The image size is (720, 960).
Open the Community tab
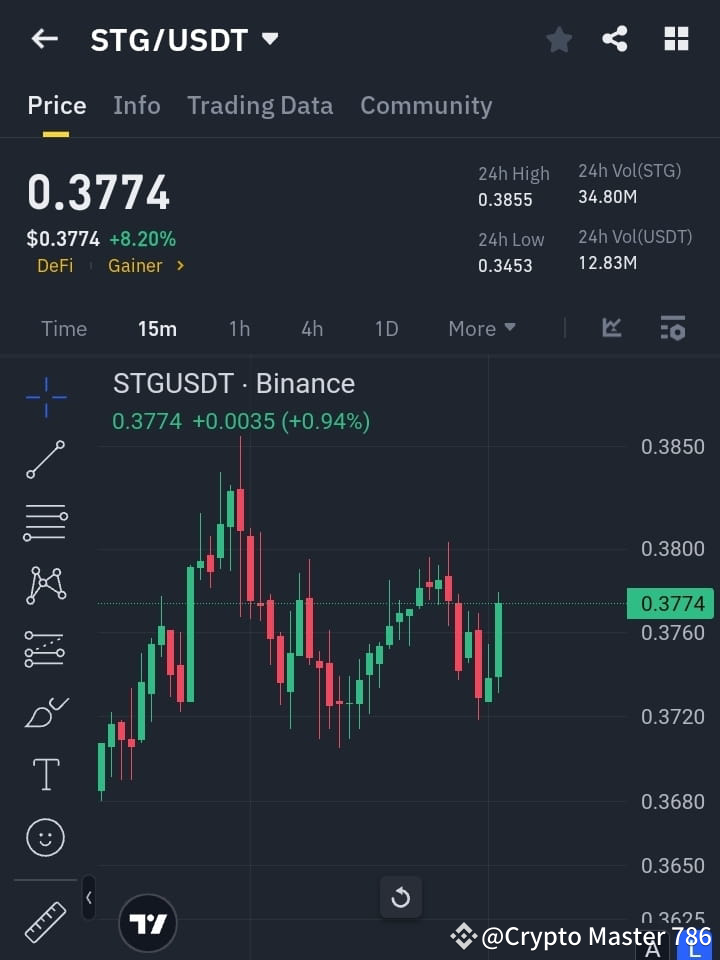point(426,105)
